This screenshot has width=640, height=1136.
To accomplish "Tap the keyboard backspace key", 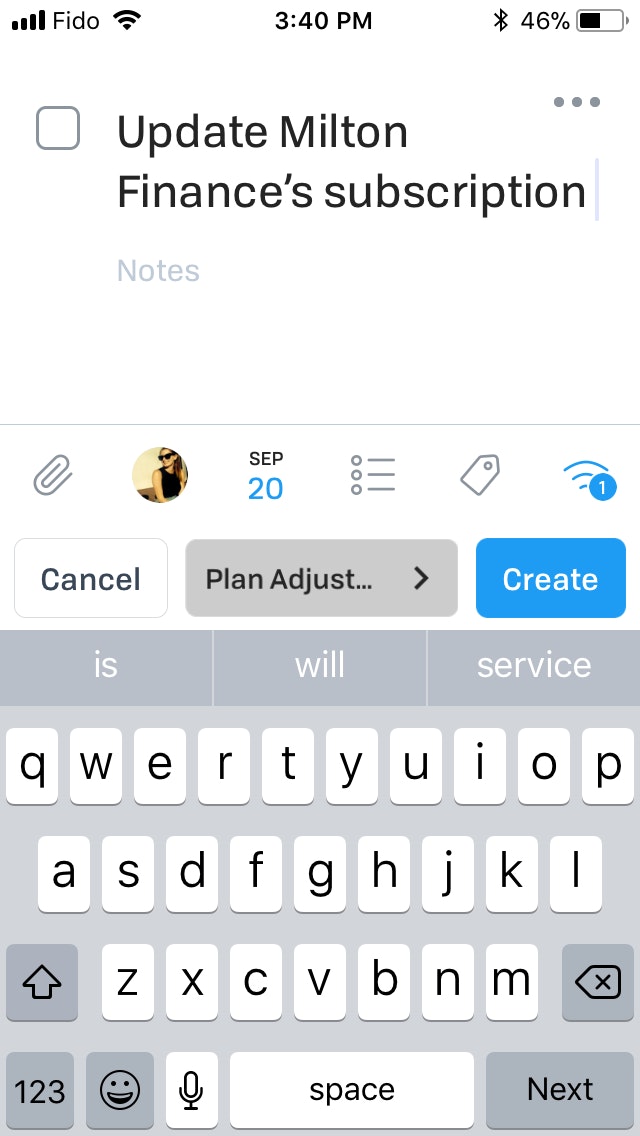I will [x=598, y=982].
